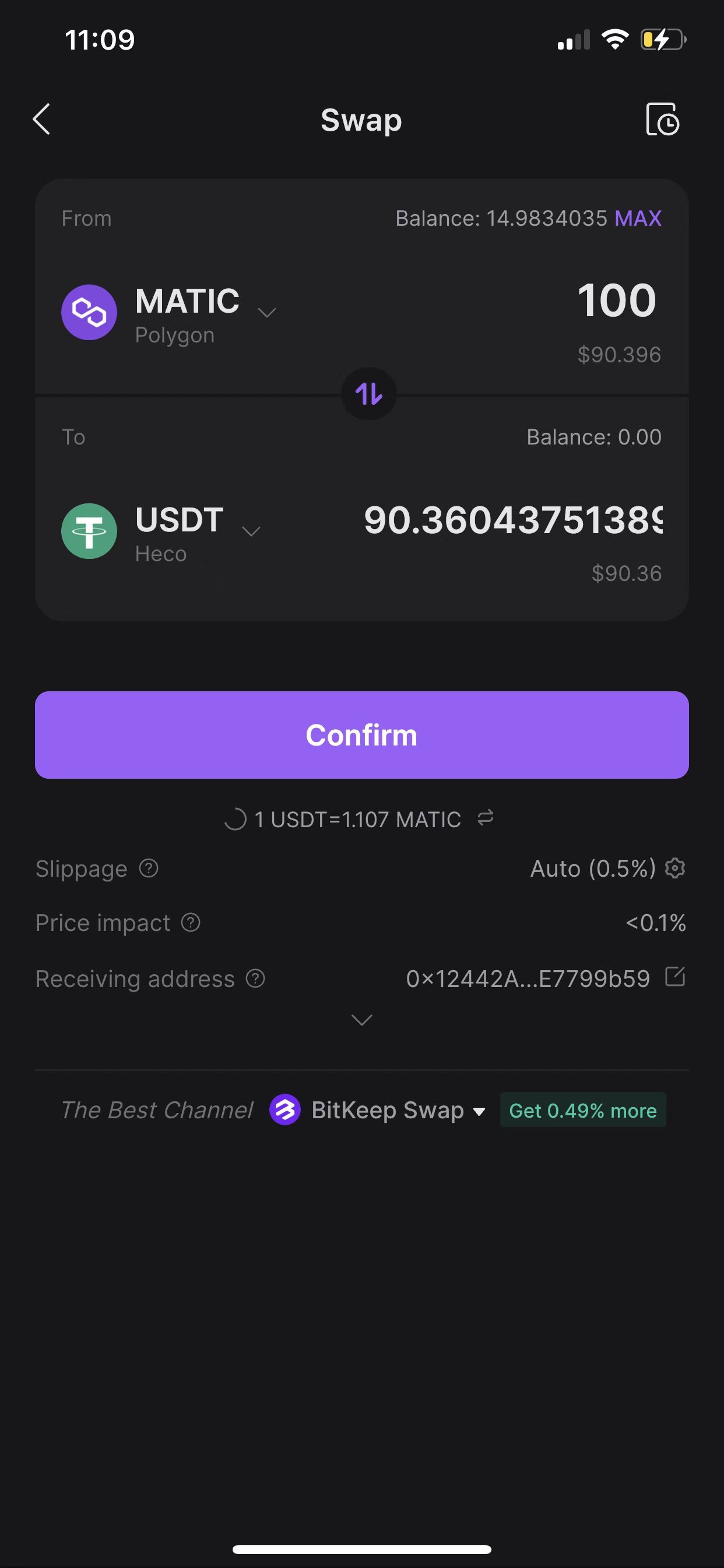Switch From and To tokens
The image size is (724, 1568).
(368, 394)
